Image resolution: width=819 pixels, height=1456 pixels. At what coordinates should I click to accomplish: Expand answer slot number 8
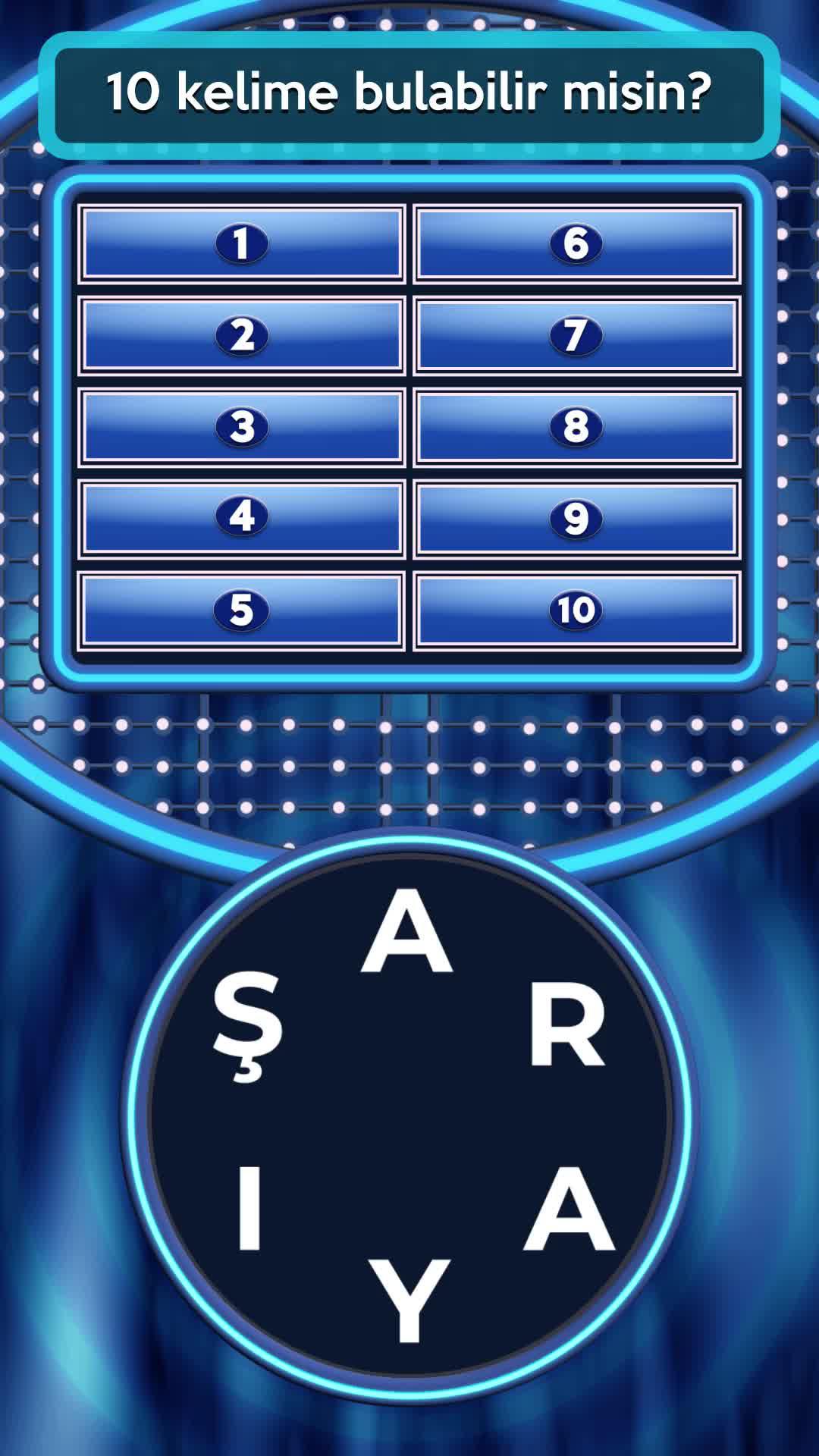(x=578, y=425)
